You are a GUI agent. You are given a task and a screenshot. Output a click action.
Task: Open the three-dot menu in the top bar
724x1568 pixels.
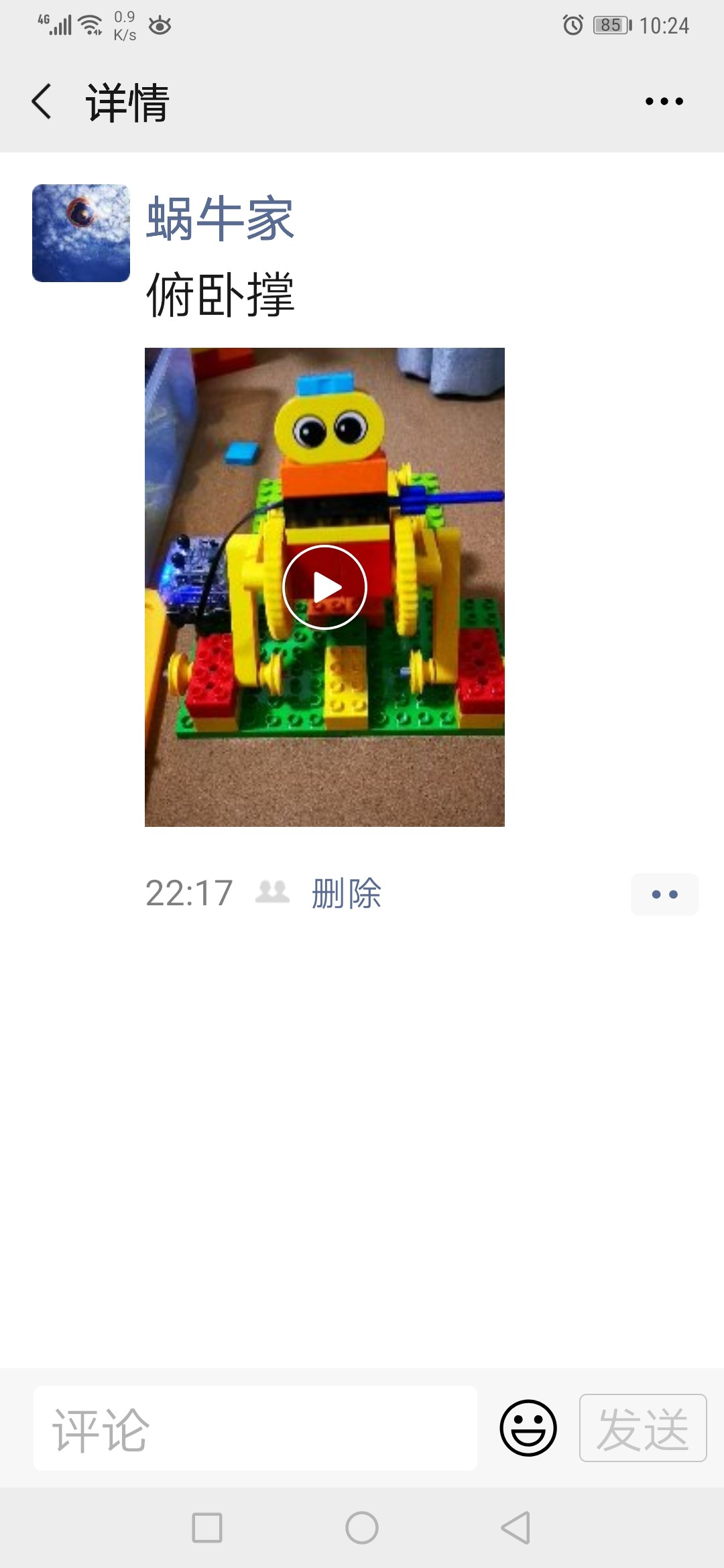(664, 102)
